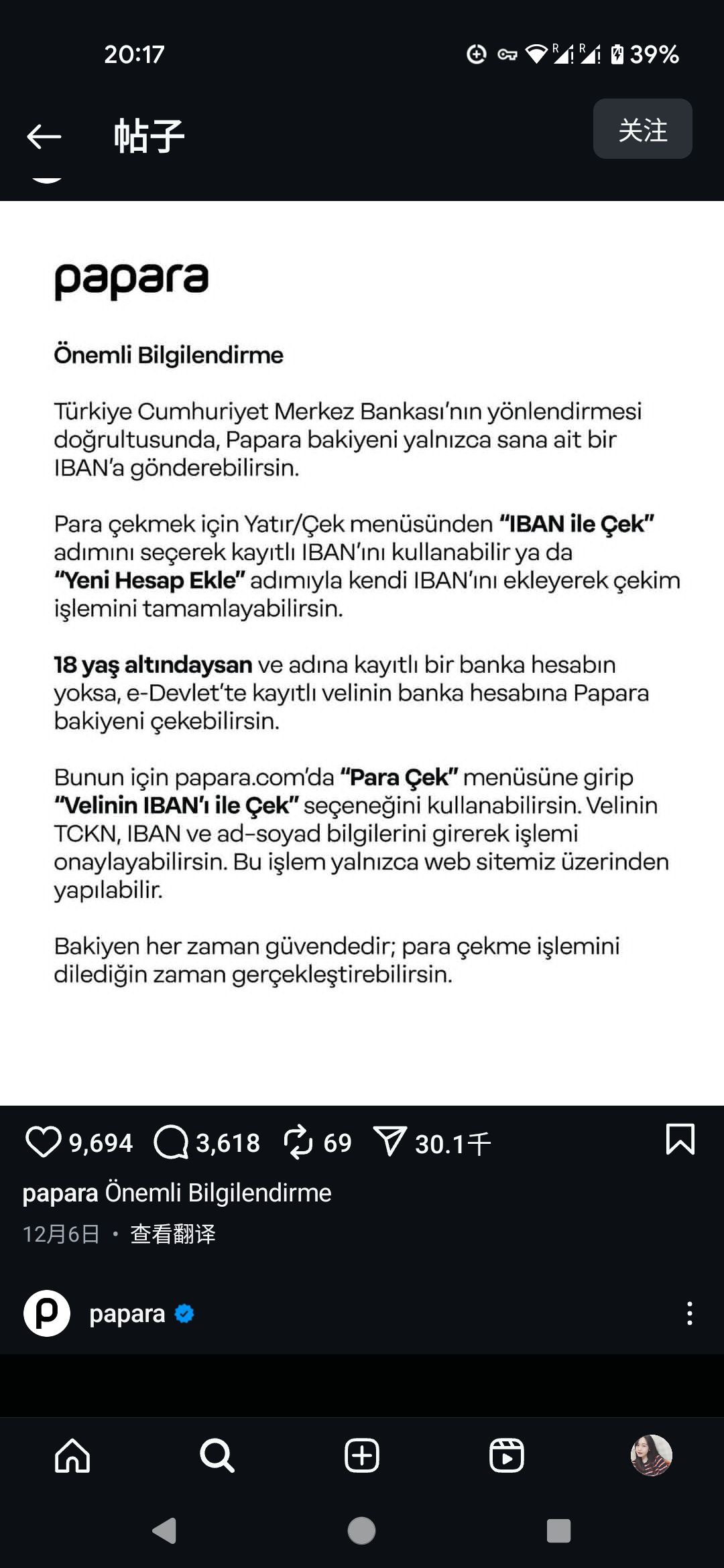Tap 查看翻译 to translate the caption
Screen dimensions: 724x1568
(173, 1234)
